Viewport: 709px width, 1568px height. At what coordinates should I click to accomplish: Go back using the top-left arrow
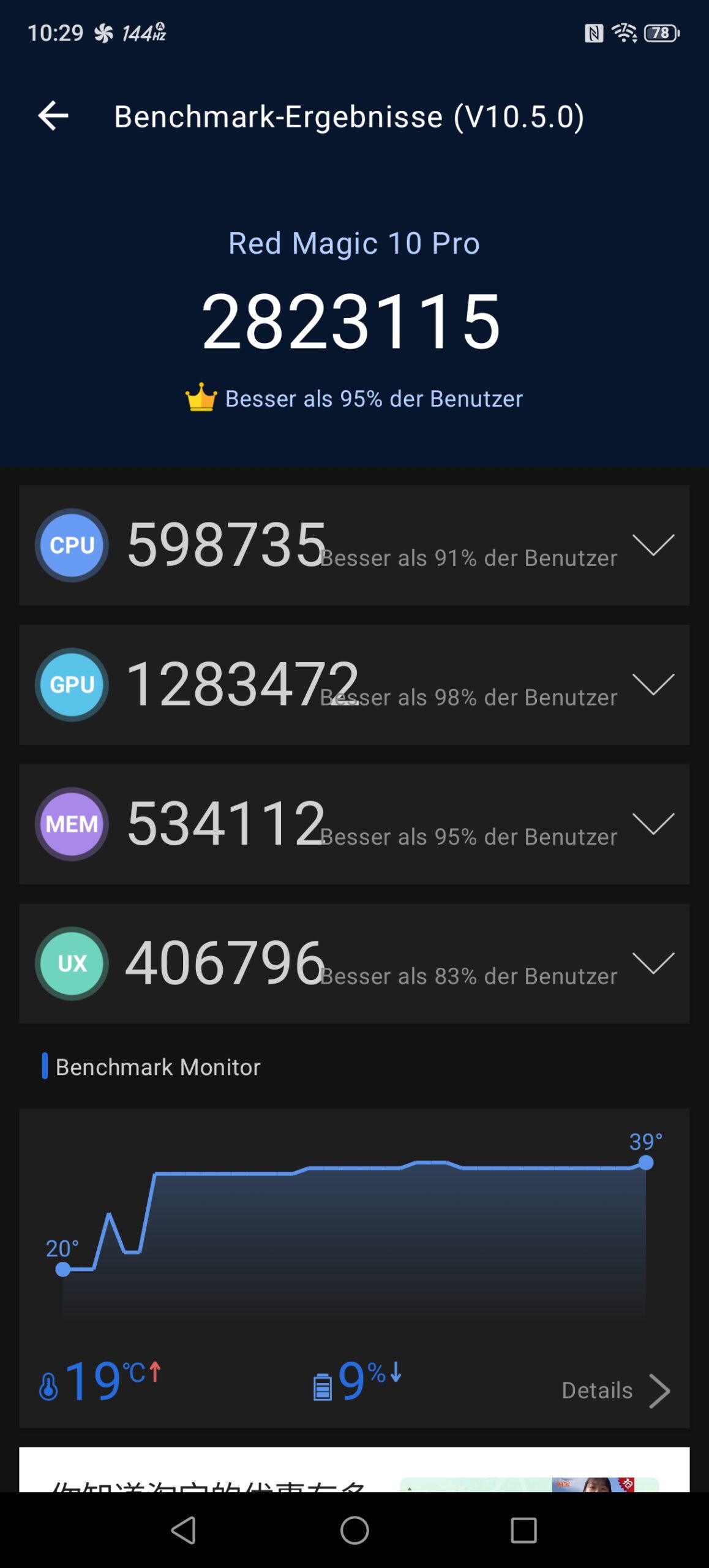pos(53,116)
